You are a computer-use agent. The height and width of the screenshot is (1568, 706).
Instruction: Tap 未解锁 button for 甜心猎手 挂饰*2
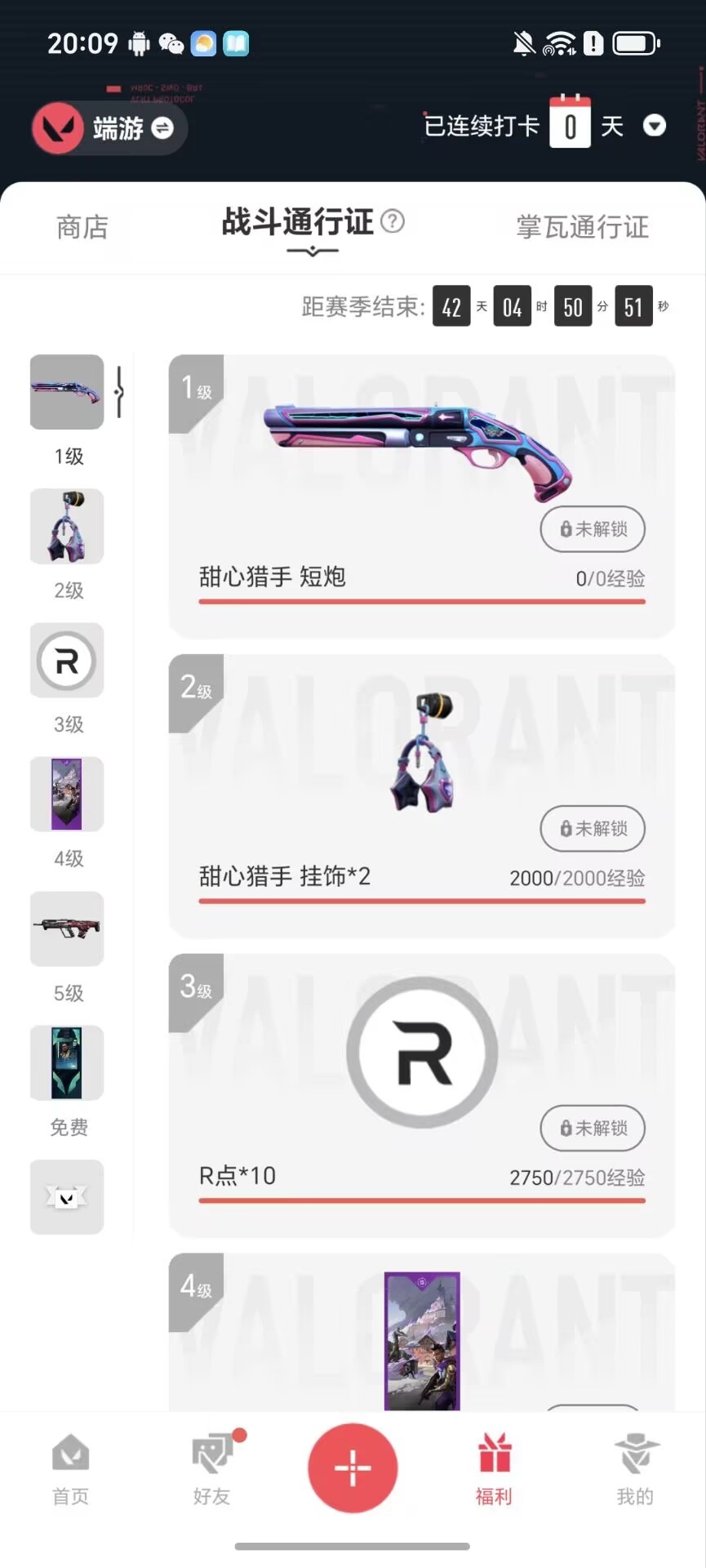[x=593, y=829]
